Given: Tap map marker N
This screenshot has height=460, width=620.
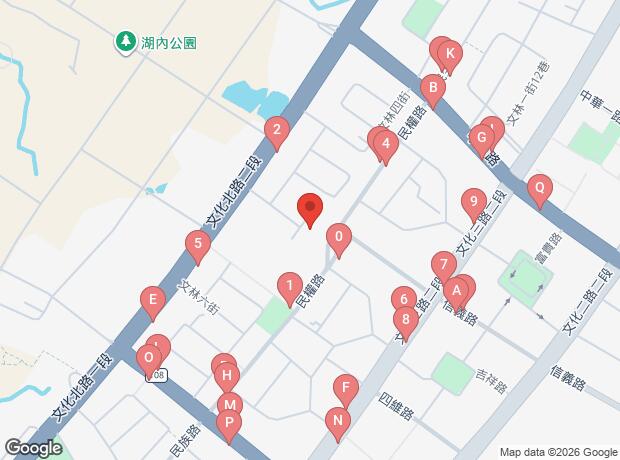Looking at the screenshot, I should [x=338, y=424].
